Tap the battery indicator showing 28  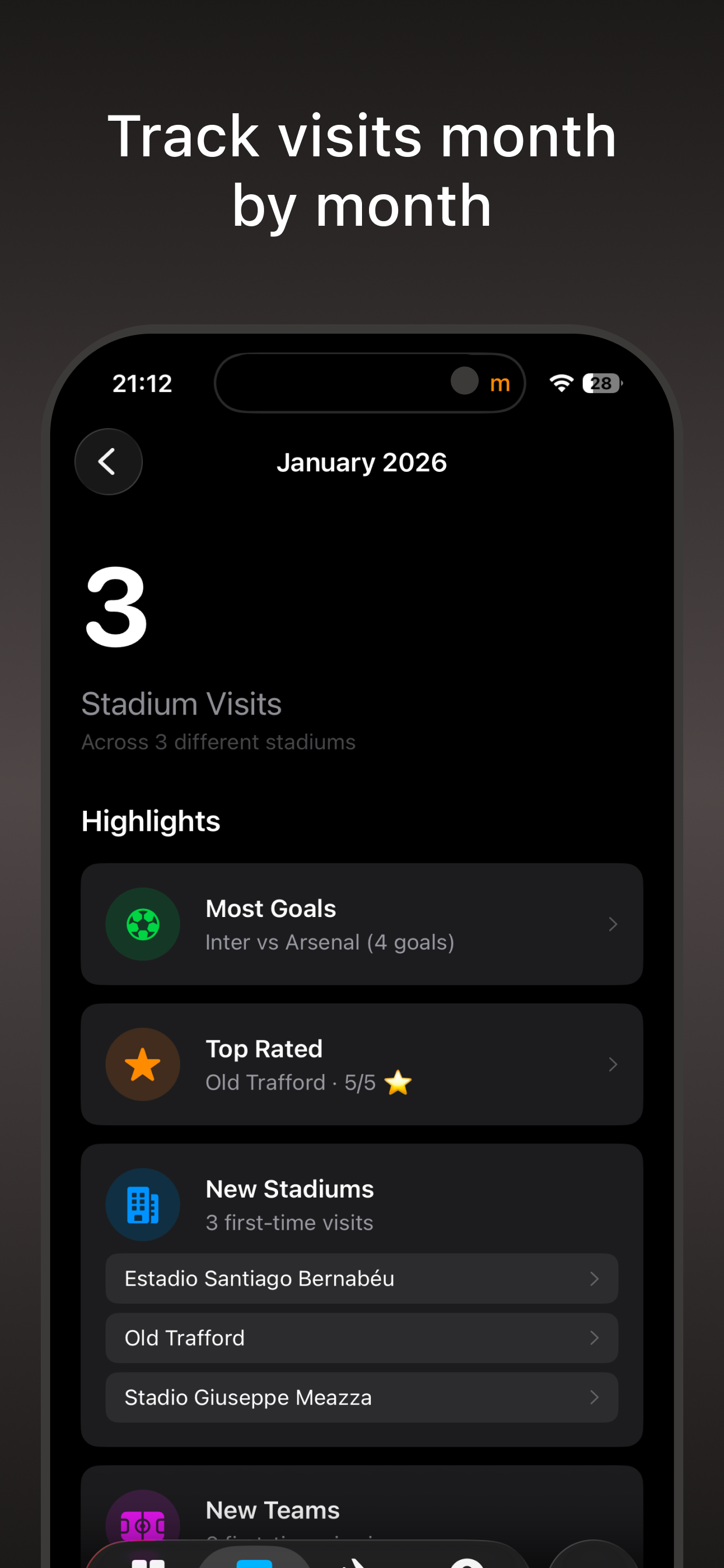pyautogui.click(x=601, y=382)
